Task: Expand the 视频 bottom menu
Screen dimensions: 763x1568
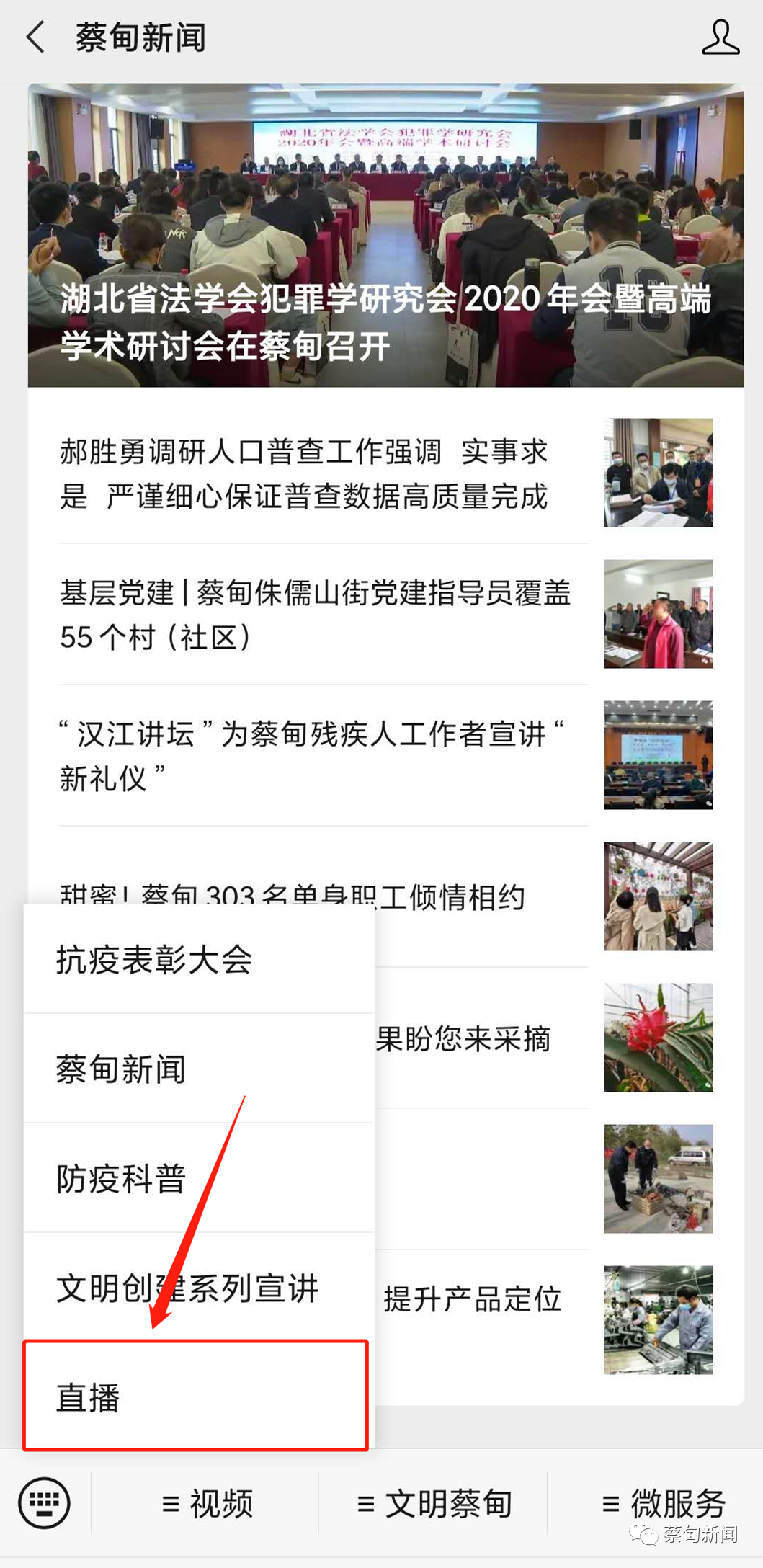Action: click(x=207, y=1504)
